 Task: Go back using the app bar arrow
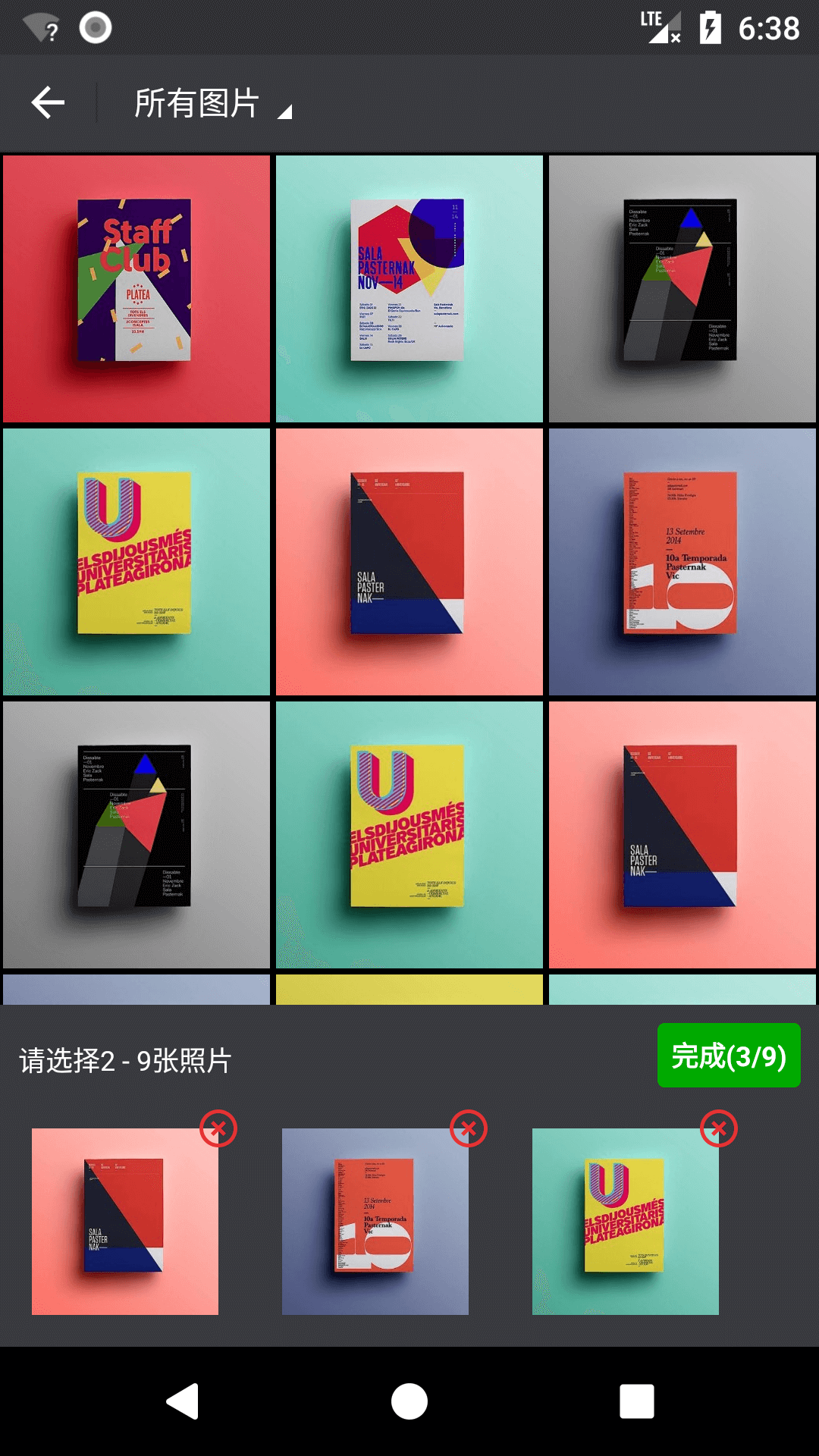tap(48, 102)
